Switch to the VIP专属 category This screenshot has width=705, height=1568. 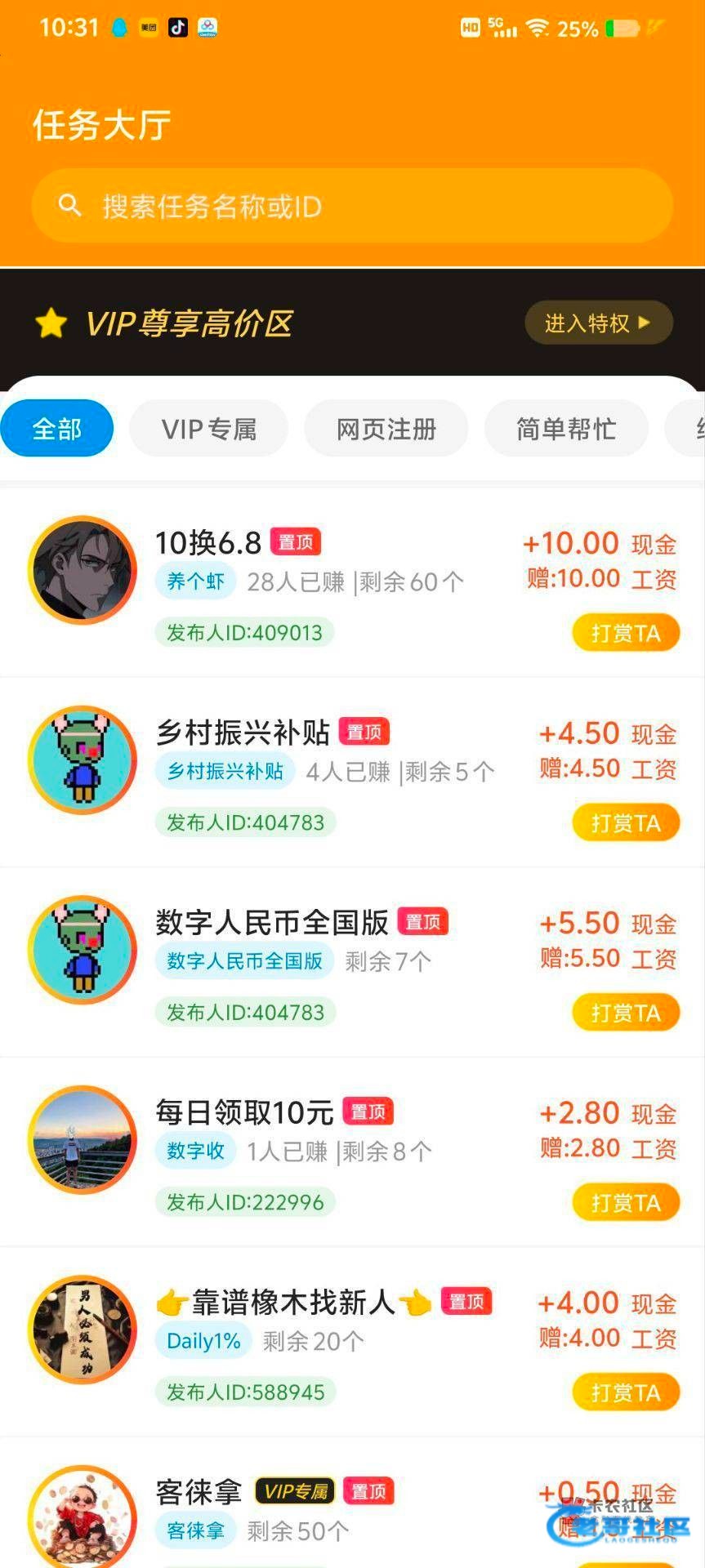point(209,429)
